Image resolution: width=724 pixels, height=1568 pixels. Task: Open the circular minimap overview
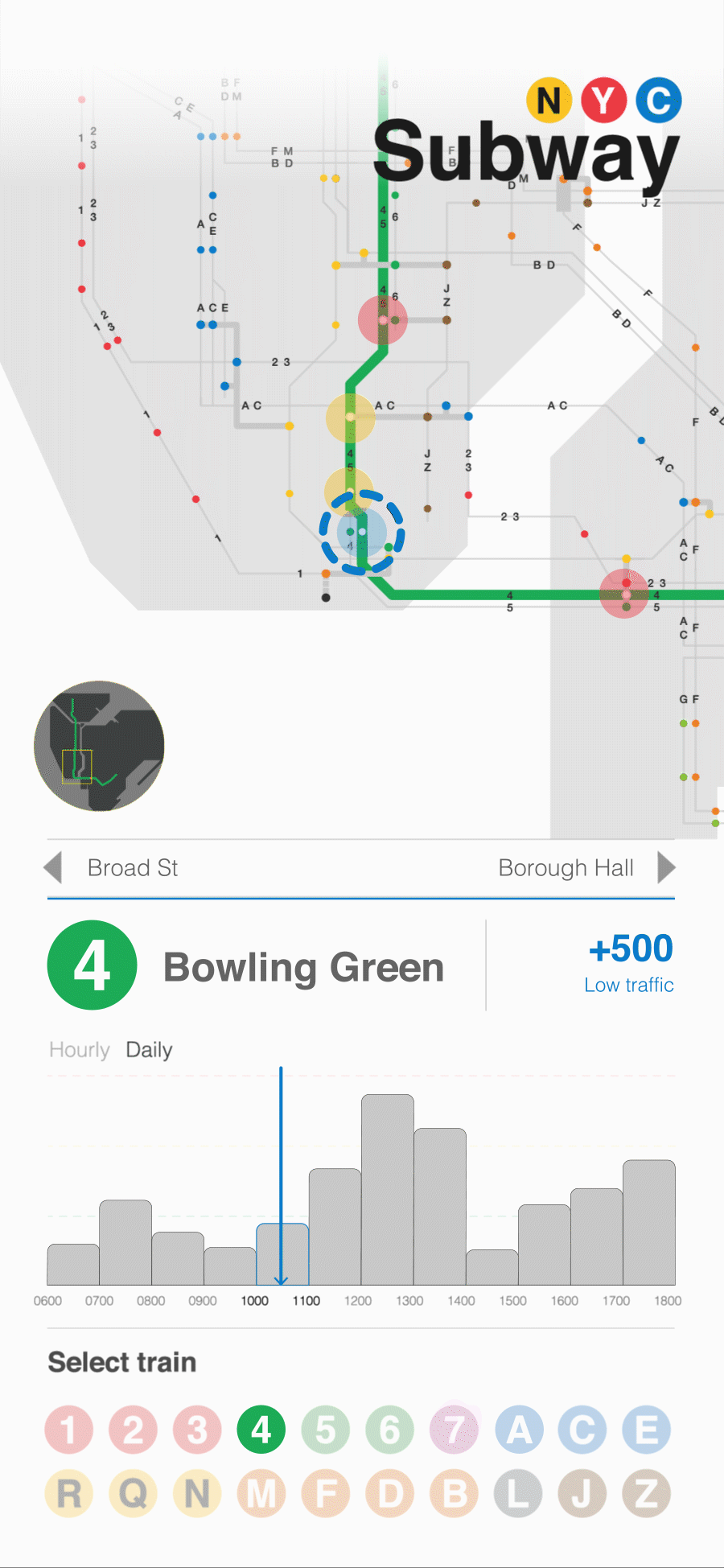pos(99,746)
